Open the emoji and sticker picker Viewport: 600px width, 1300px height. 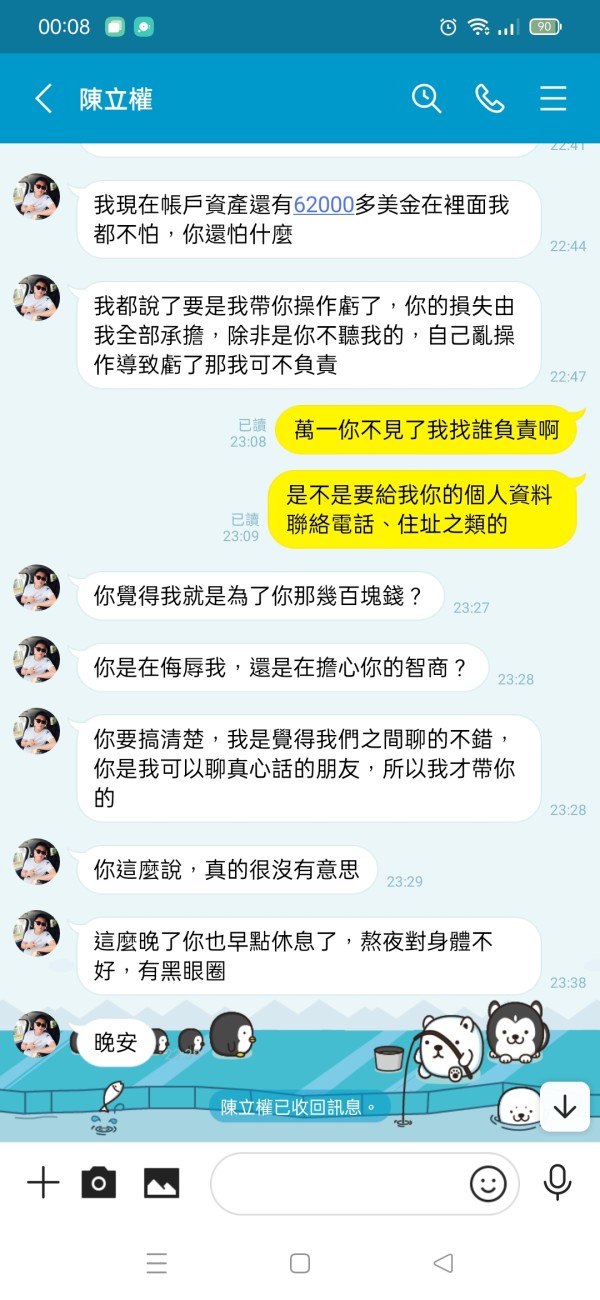coord(488,1184)
